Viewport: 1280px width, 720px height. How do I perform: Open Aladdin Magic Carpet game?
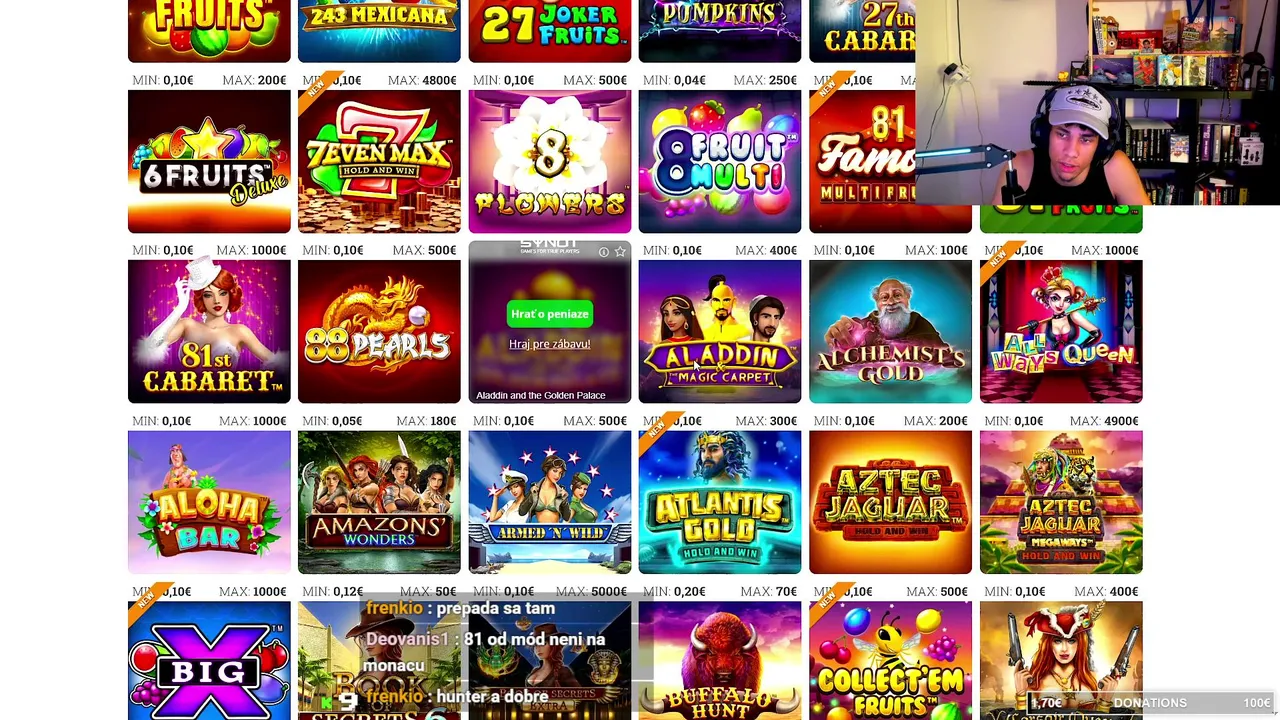(x=720, y=332)
